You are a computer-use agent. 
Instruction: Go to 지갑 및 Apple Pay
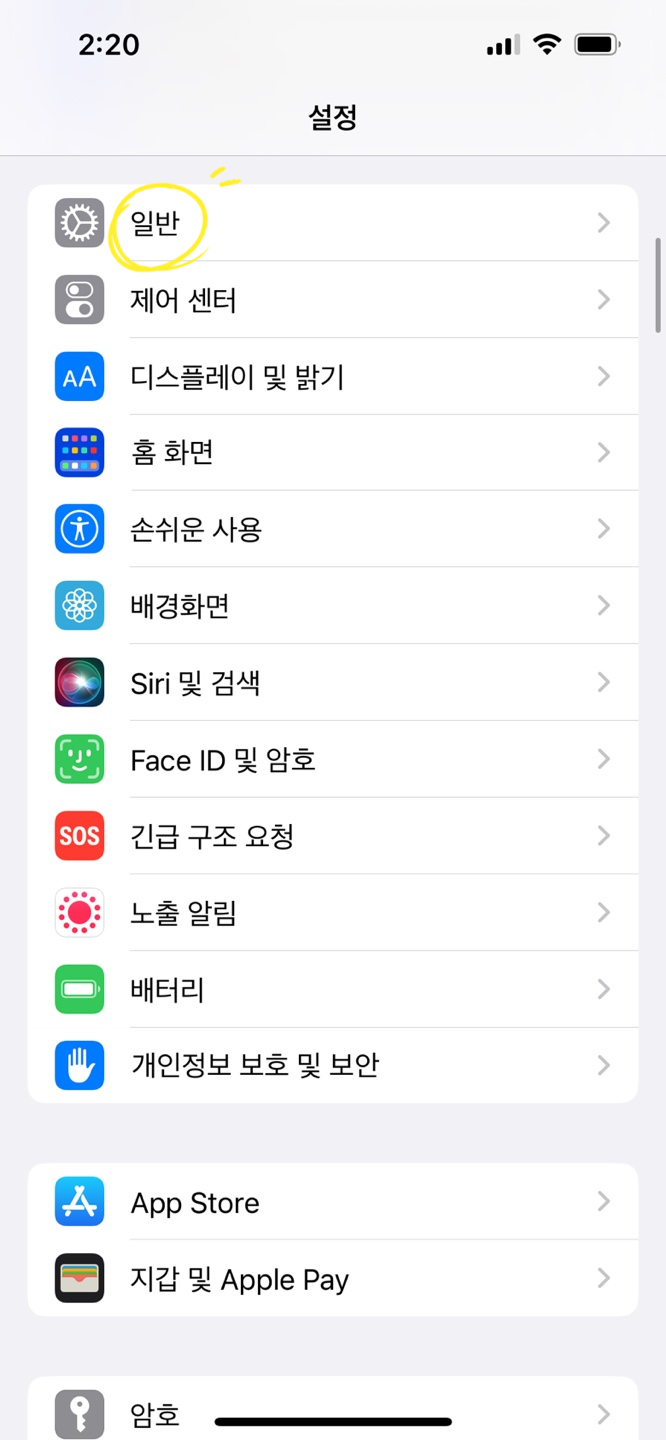[x=332, y=1279]
